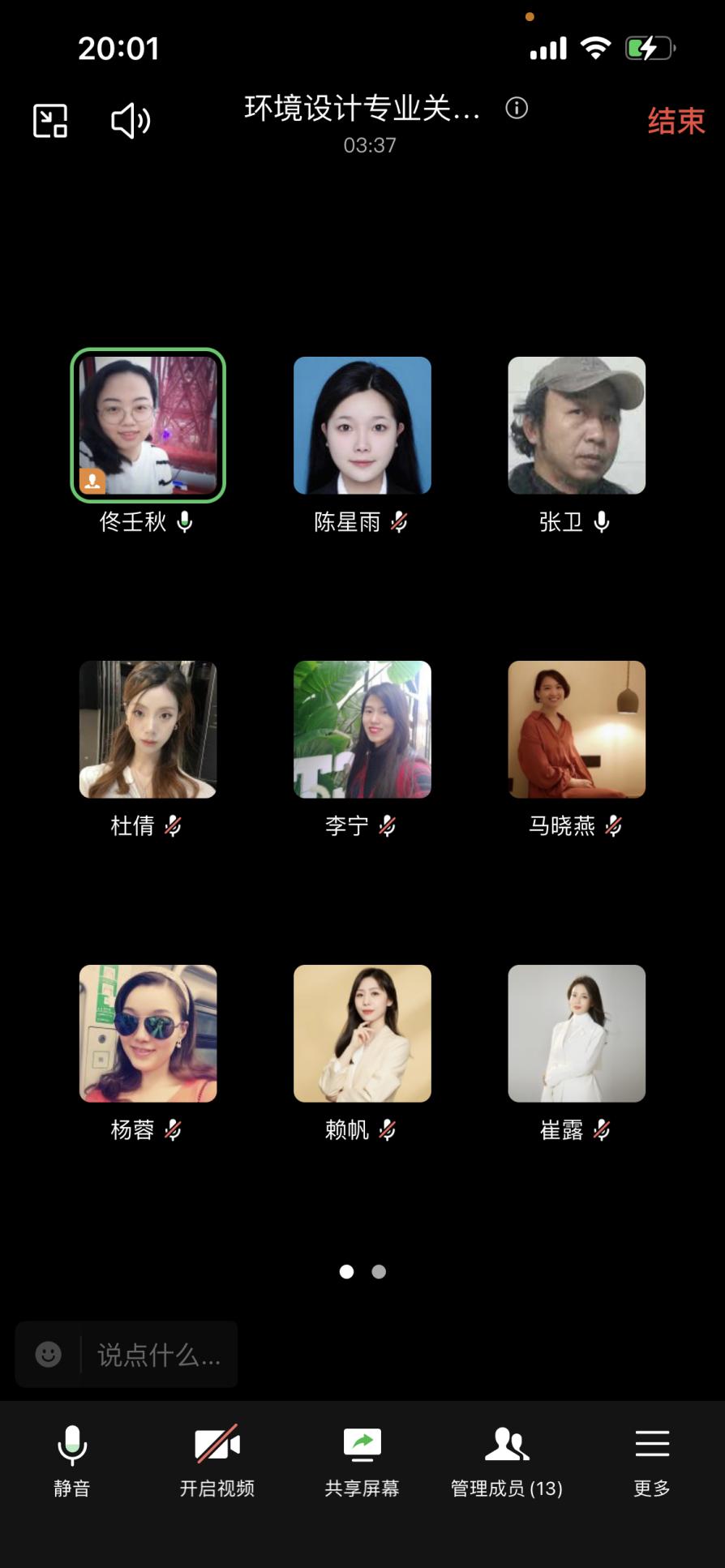Select 赖帆's participant tile

pyautogui.click(x=362, y=1034)
